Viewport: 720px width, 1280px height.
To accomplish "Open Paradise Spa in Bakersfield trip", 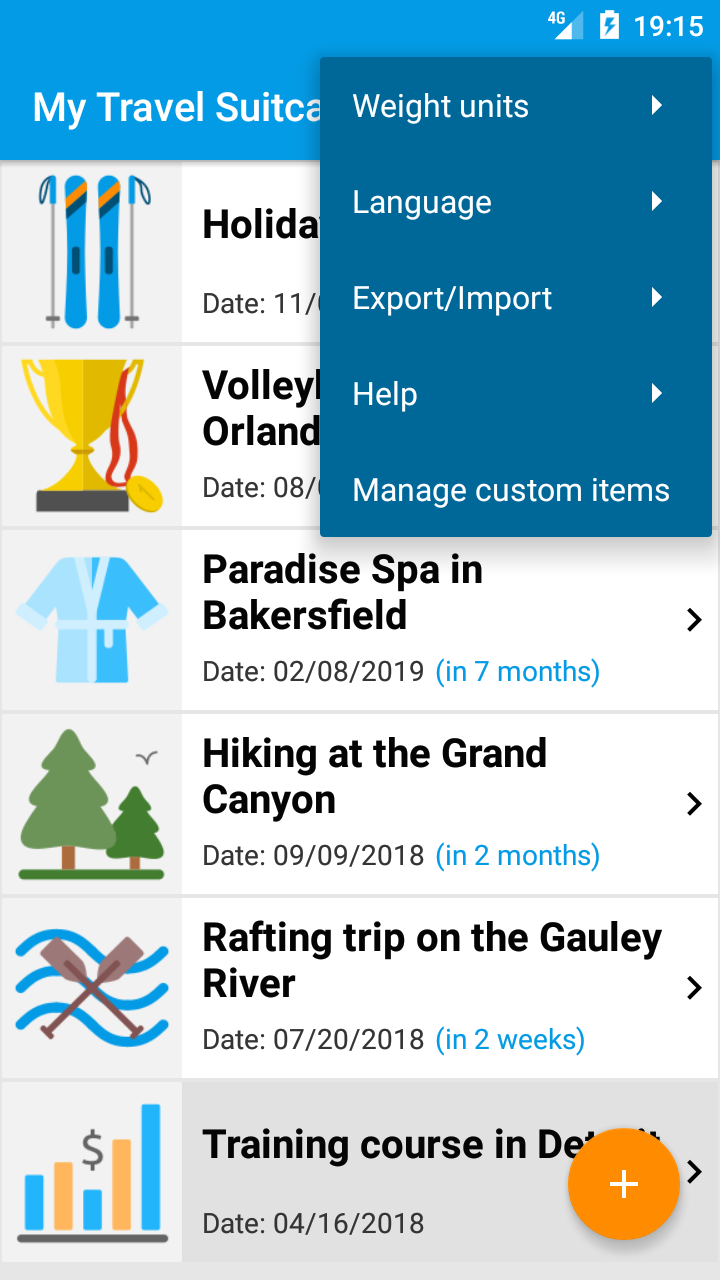I will (360, 620).
